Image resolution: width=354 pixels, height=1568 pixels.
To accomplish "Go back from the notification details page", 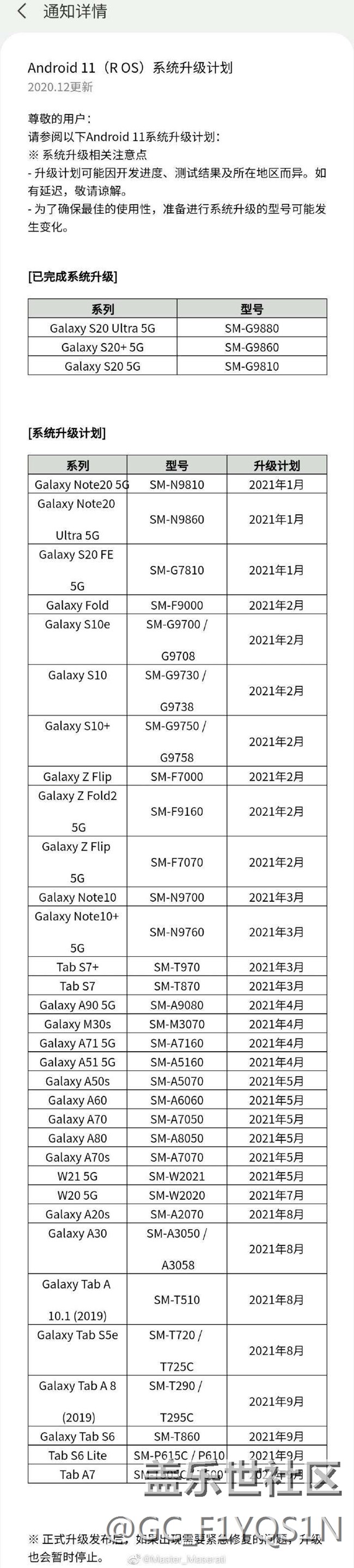I will (22, 11).
